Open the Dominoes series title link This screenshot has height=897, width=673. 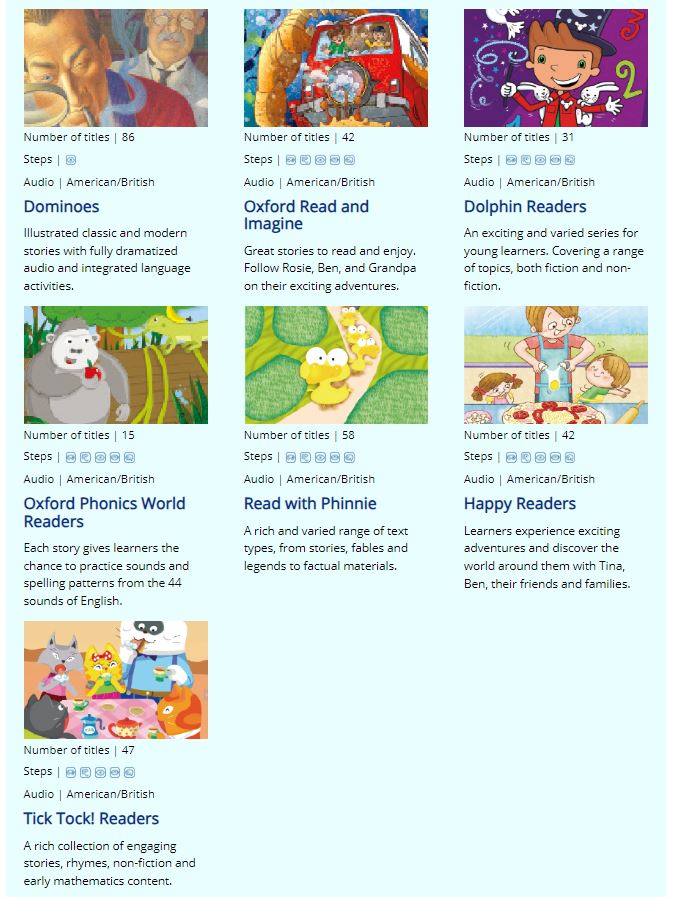61,207
